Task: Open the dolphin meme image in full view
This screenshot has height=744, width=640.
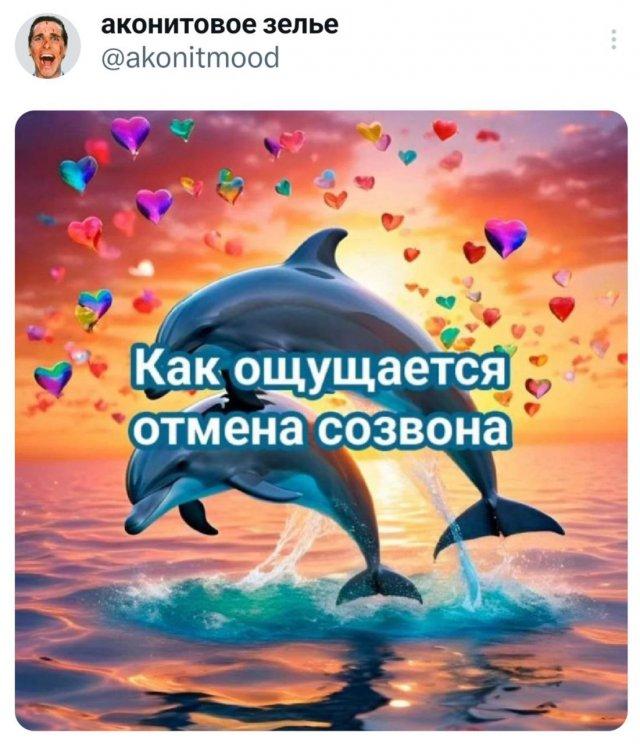Action: [320, 420]
